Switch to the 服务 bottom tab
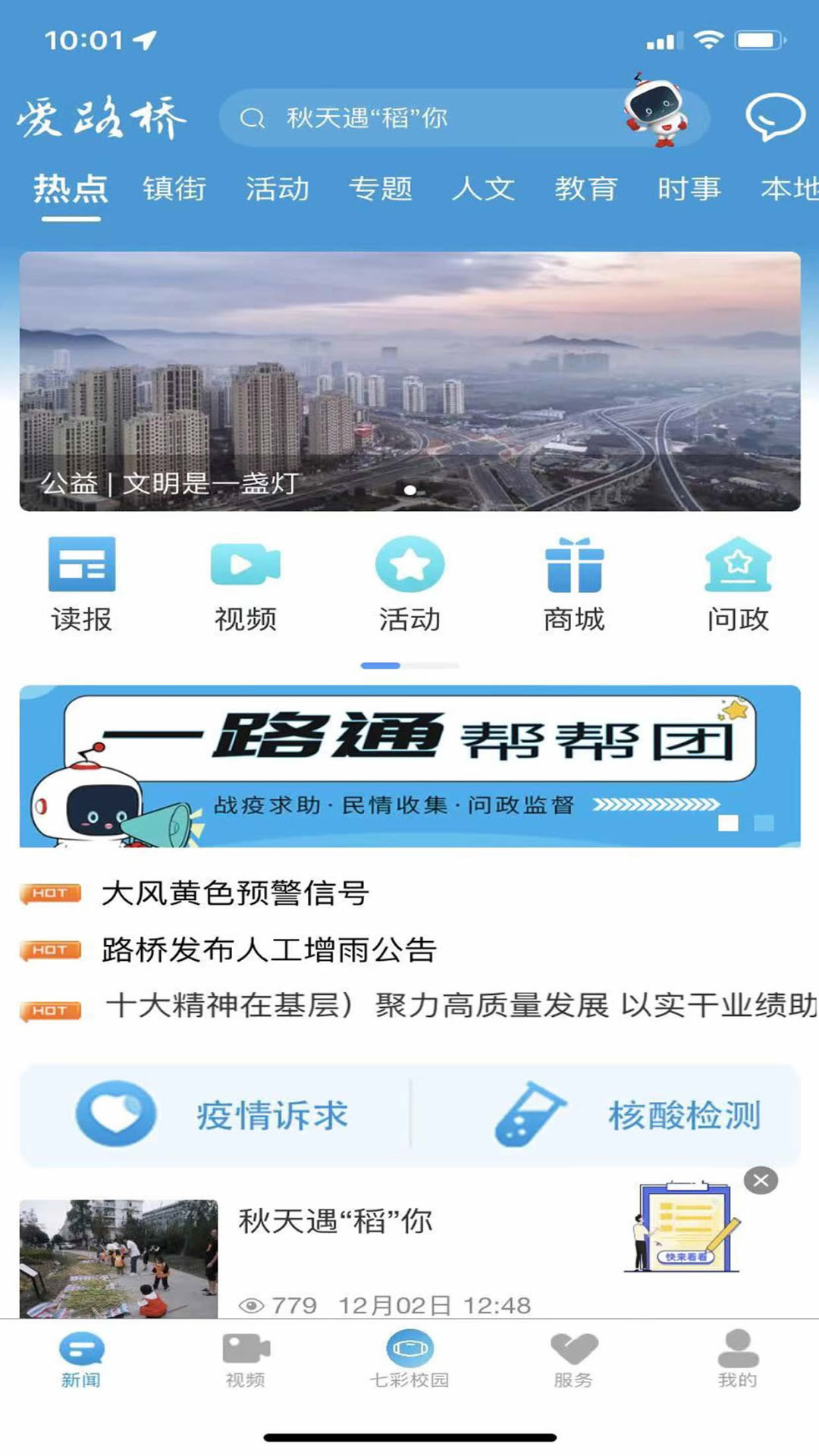This screenshot has height=1456, width=819. pos(574,1359)
